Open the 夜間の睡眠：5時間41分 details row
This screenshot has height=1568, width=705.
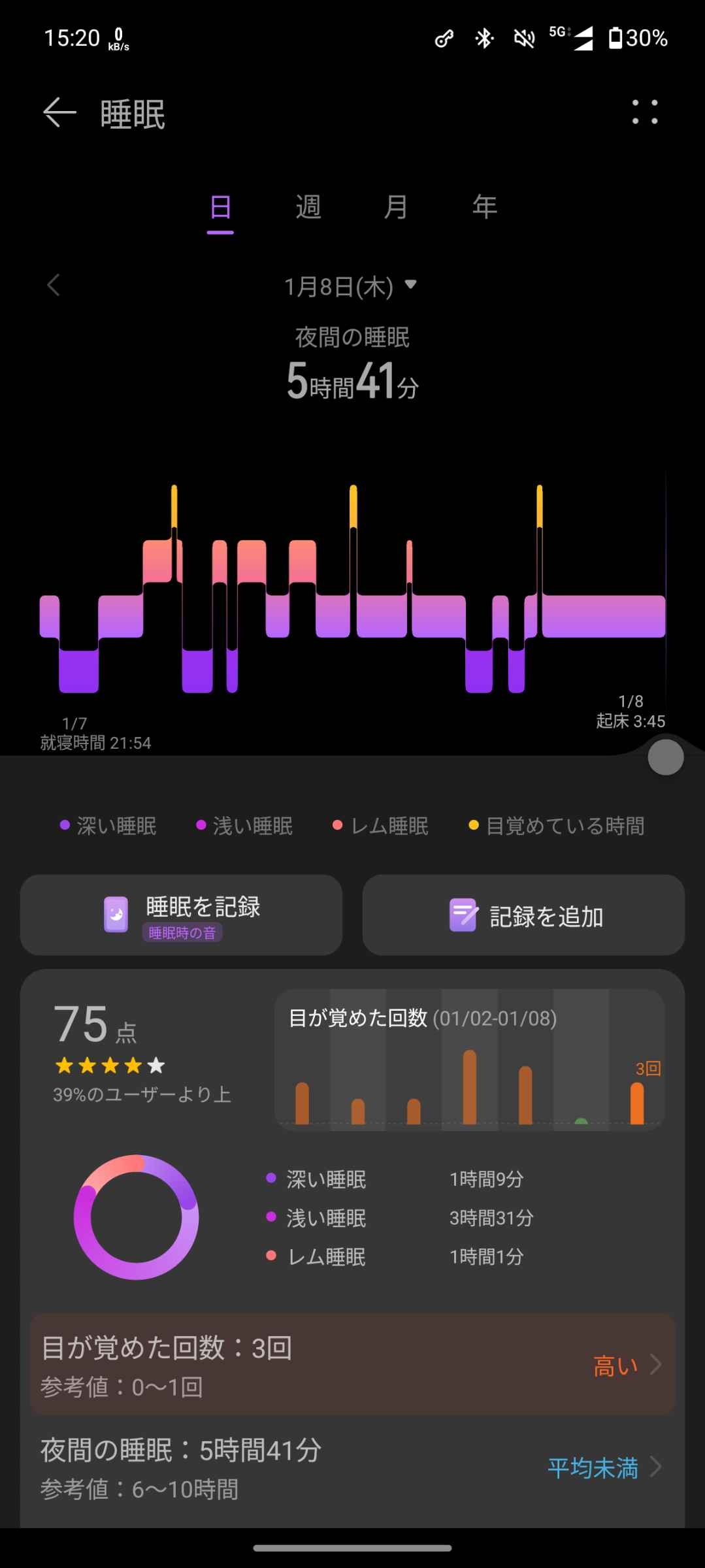(x=352, y=1467)
